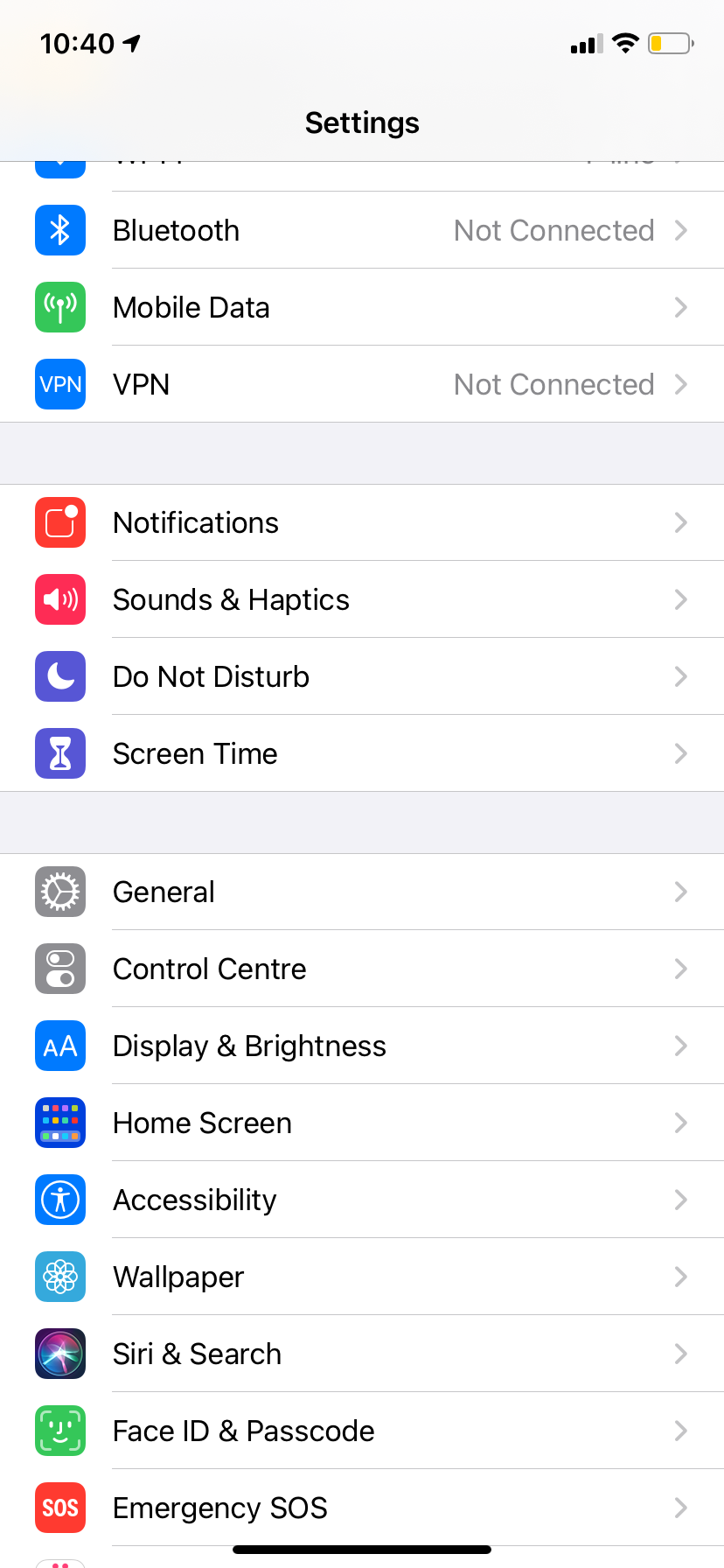Viewport: 724px width, 1568px height.
Task: Expand the General settings row chevron
Action: pos(681,892)
